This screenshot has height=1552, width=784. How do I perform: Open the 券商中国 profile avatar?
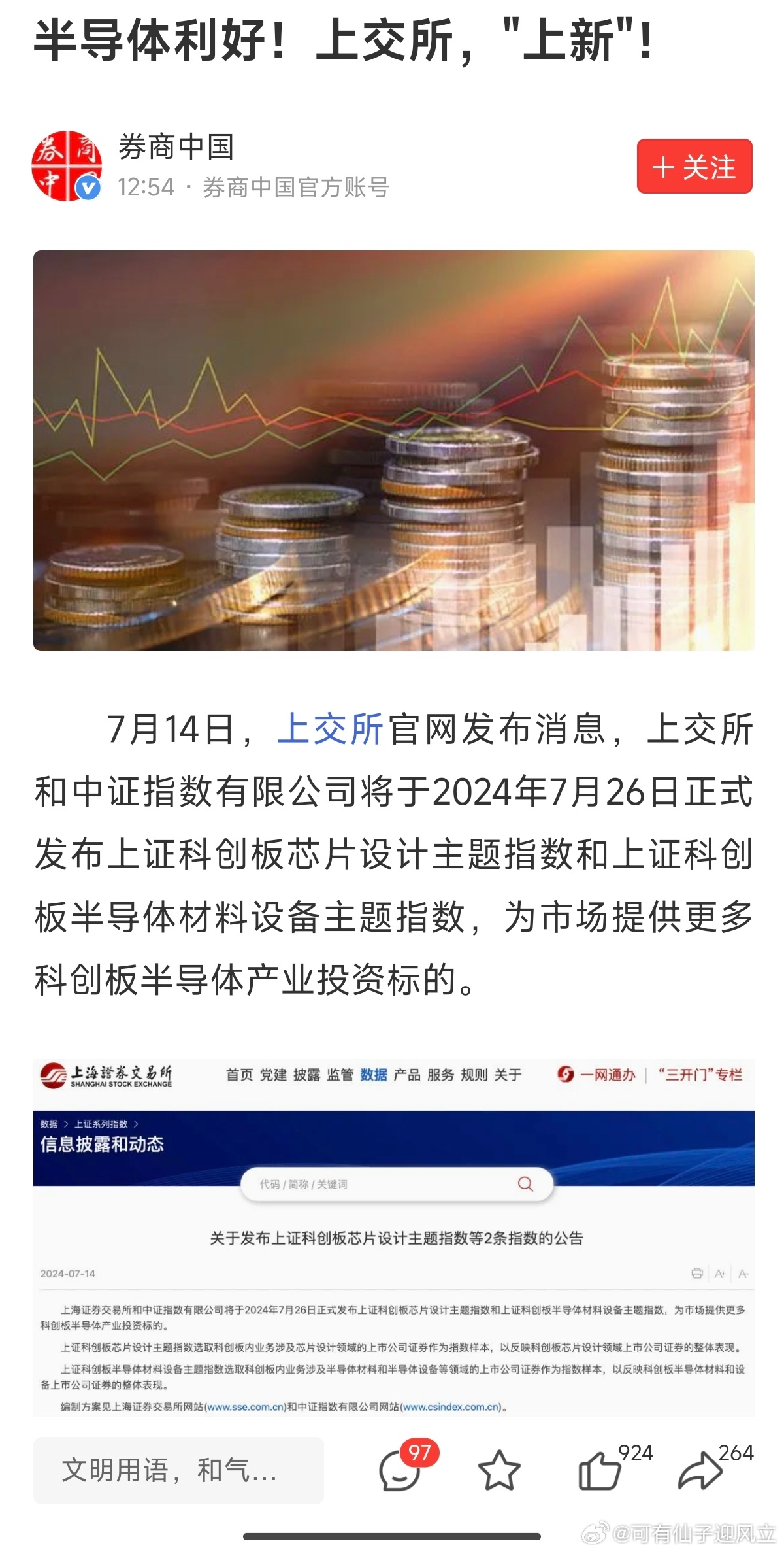[x=67, y=166]
